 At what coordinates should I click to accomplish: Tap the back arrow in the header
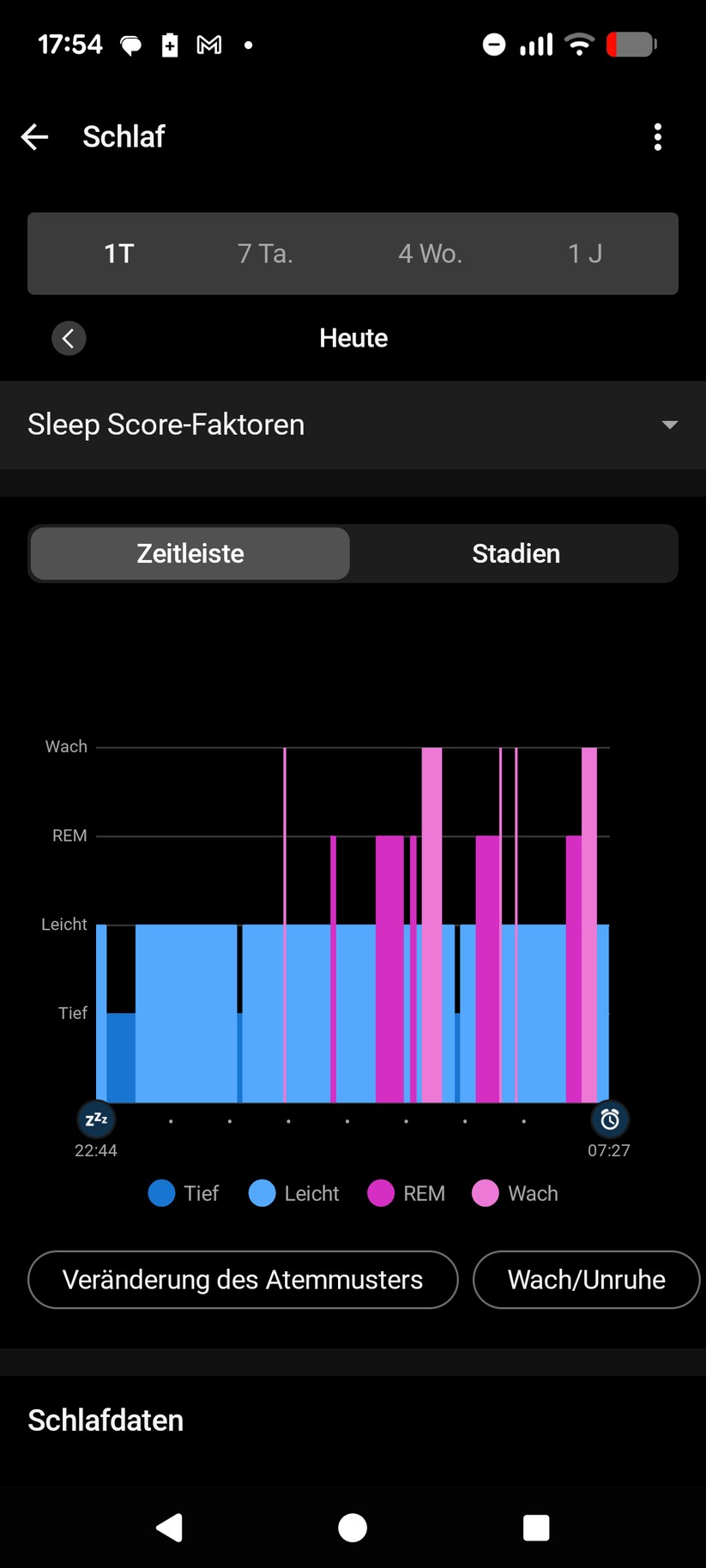tap(34, 136)
